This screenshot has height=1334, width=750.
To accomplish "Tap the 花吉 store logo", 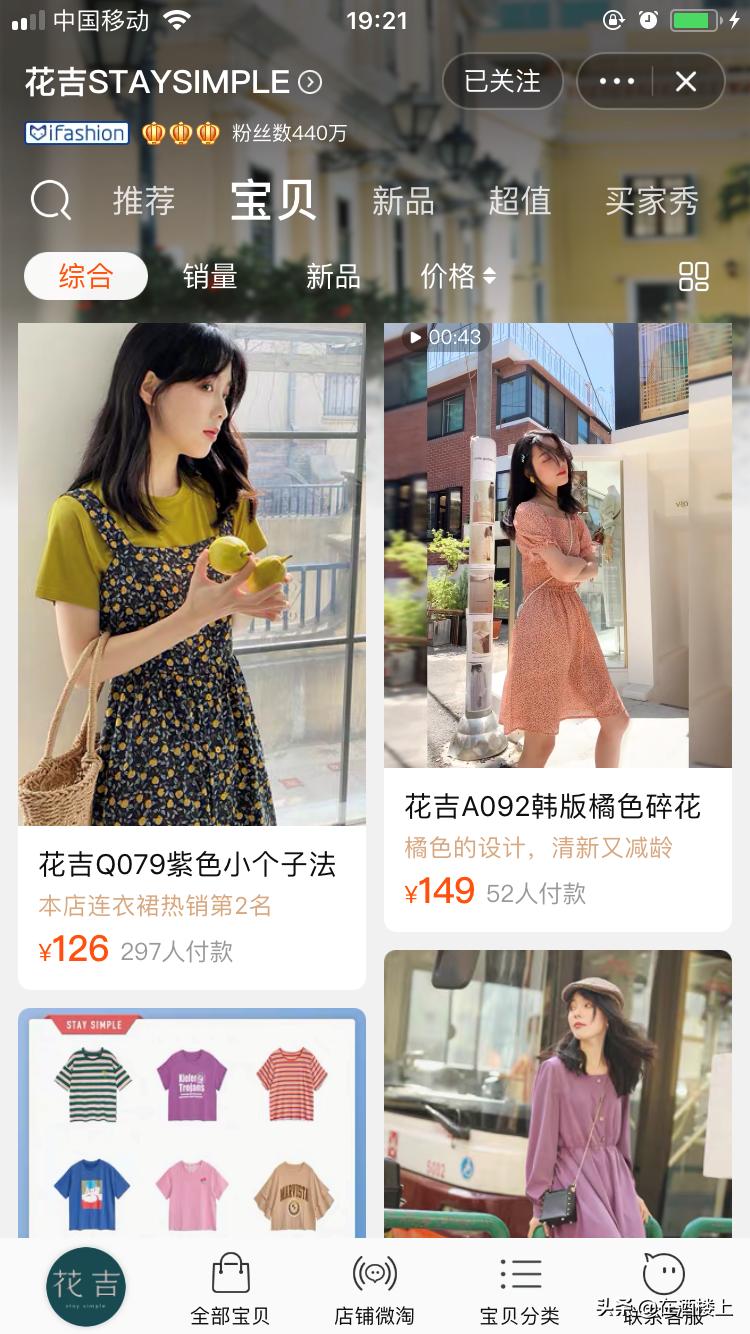I will [85, 1288].
